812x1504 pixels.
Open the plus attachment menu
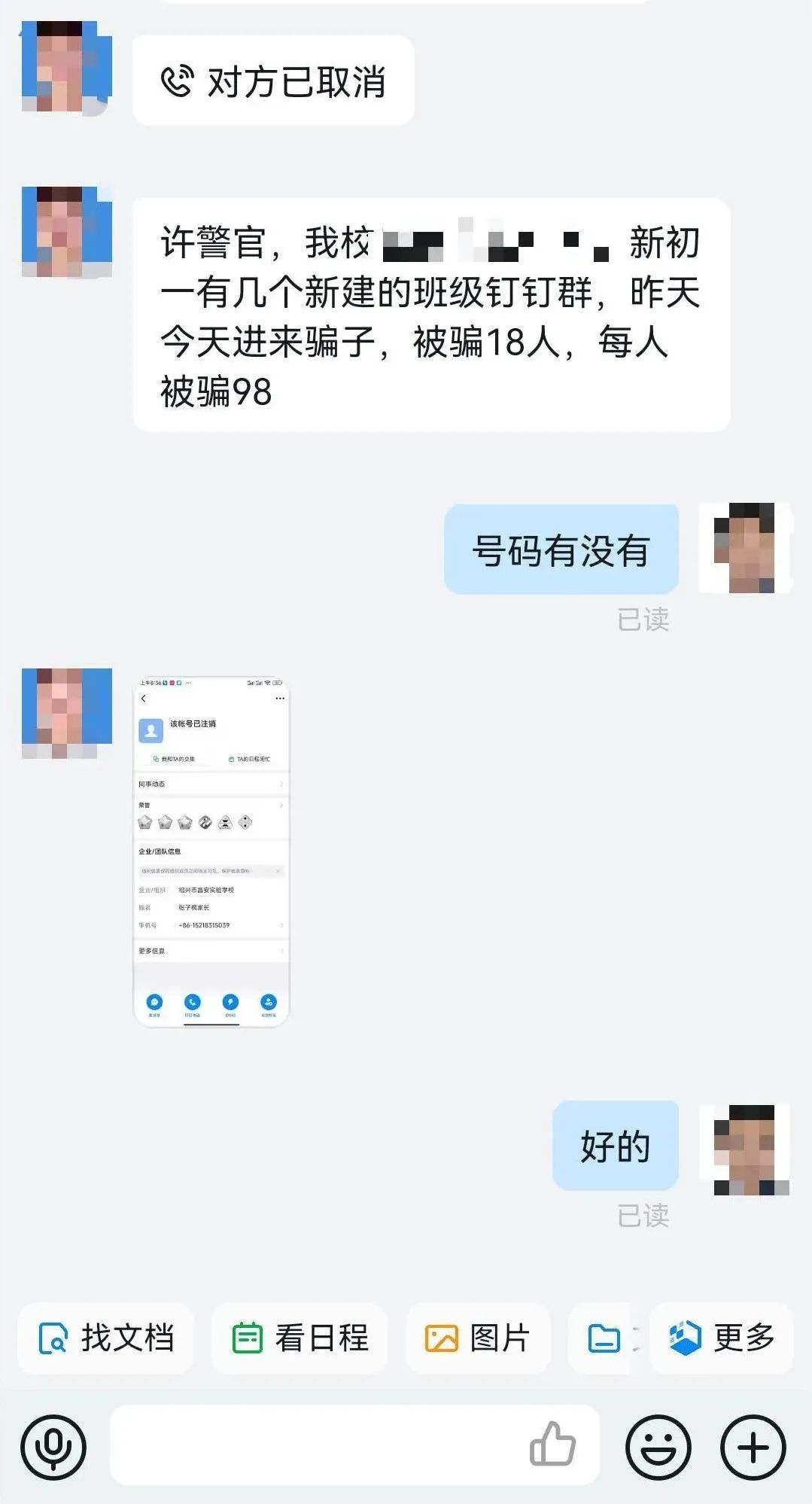(x=753, y=1447)
